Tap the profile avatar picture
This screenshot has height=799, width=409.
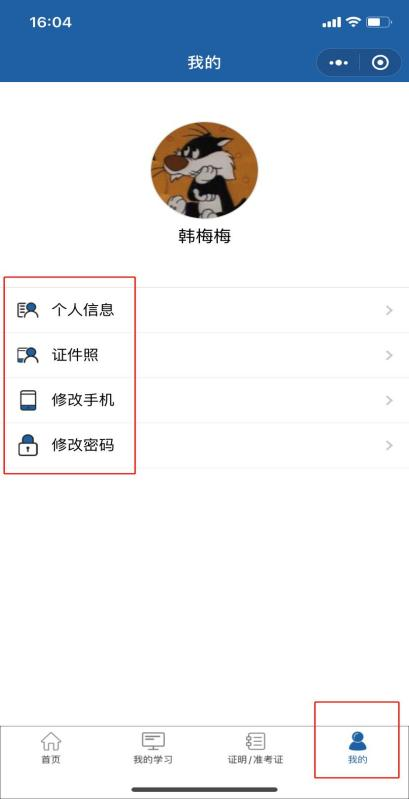pyautogui.click(x=204, y=170)
